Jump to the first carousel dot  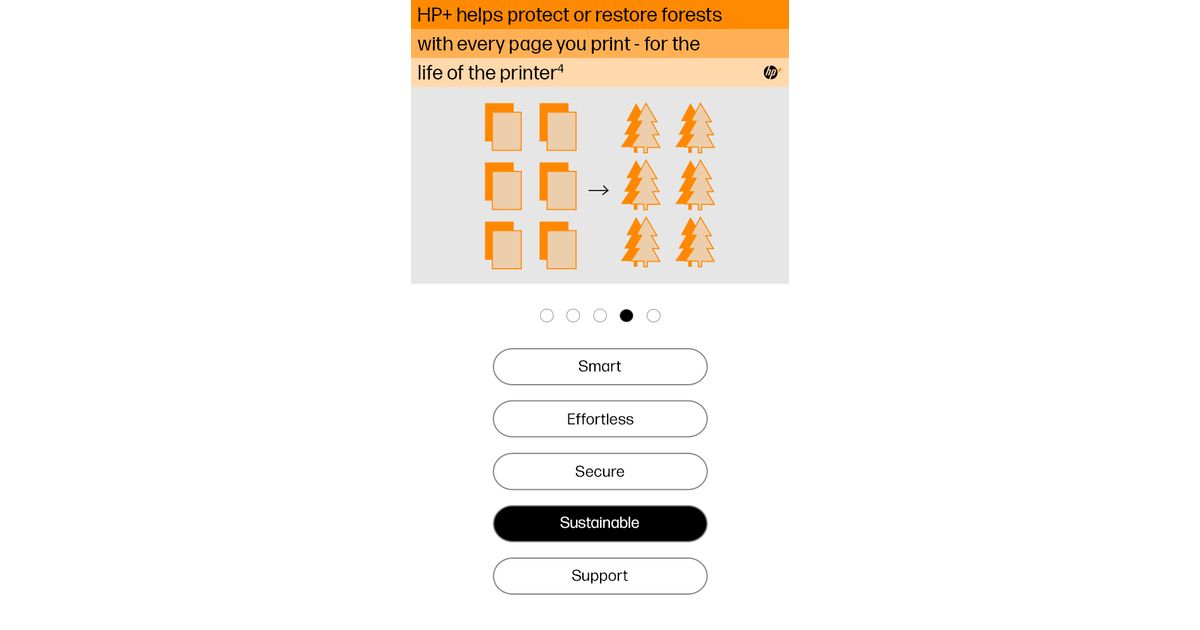pyautogui.click(x=547, y=316)
